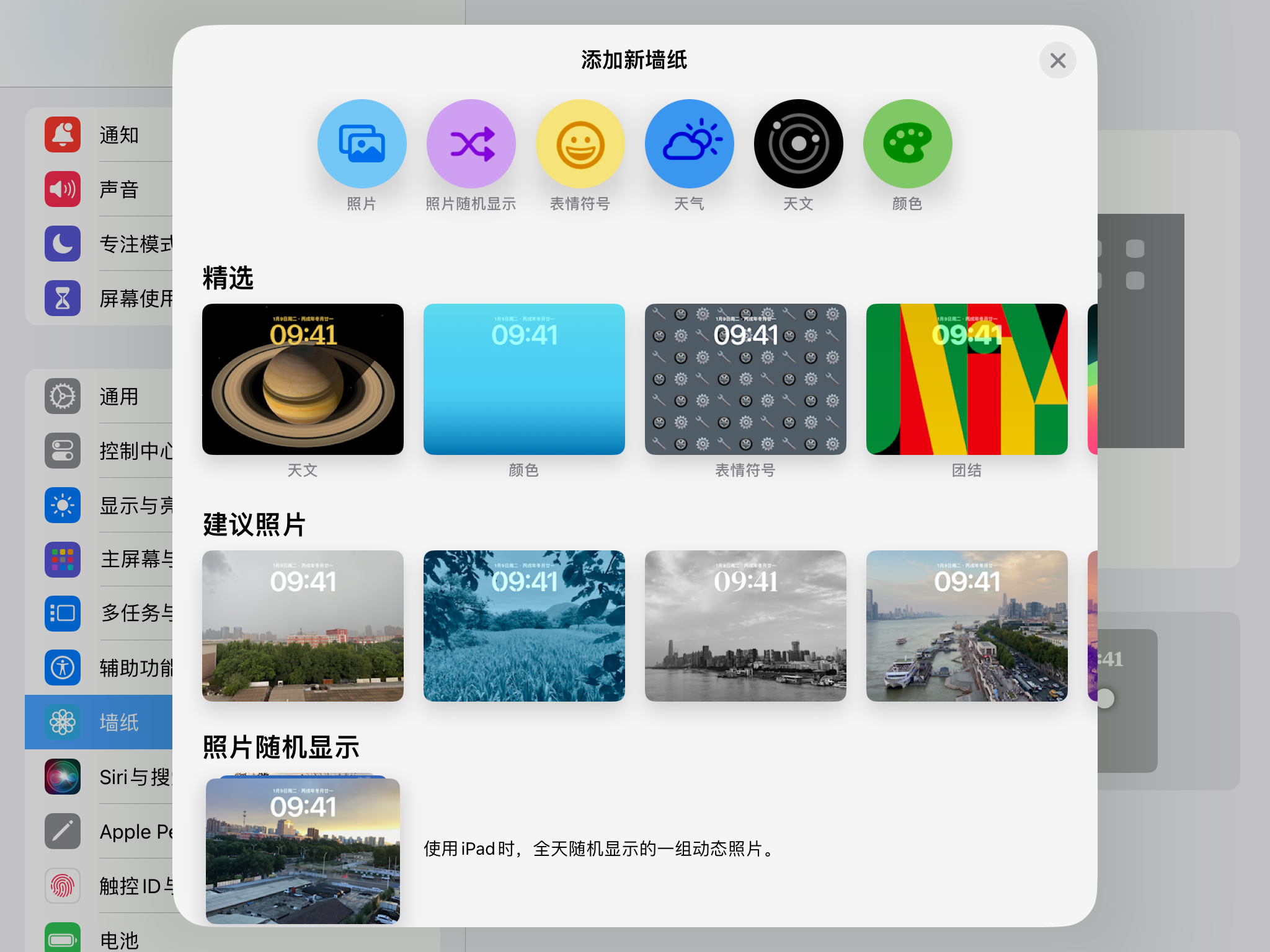The height and width of the screenshot is (952, 1270).
Task: Close the add new wallpaper dialog
Action: click(x=1057, y=60)
